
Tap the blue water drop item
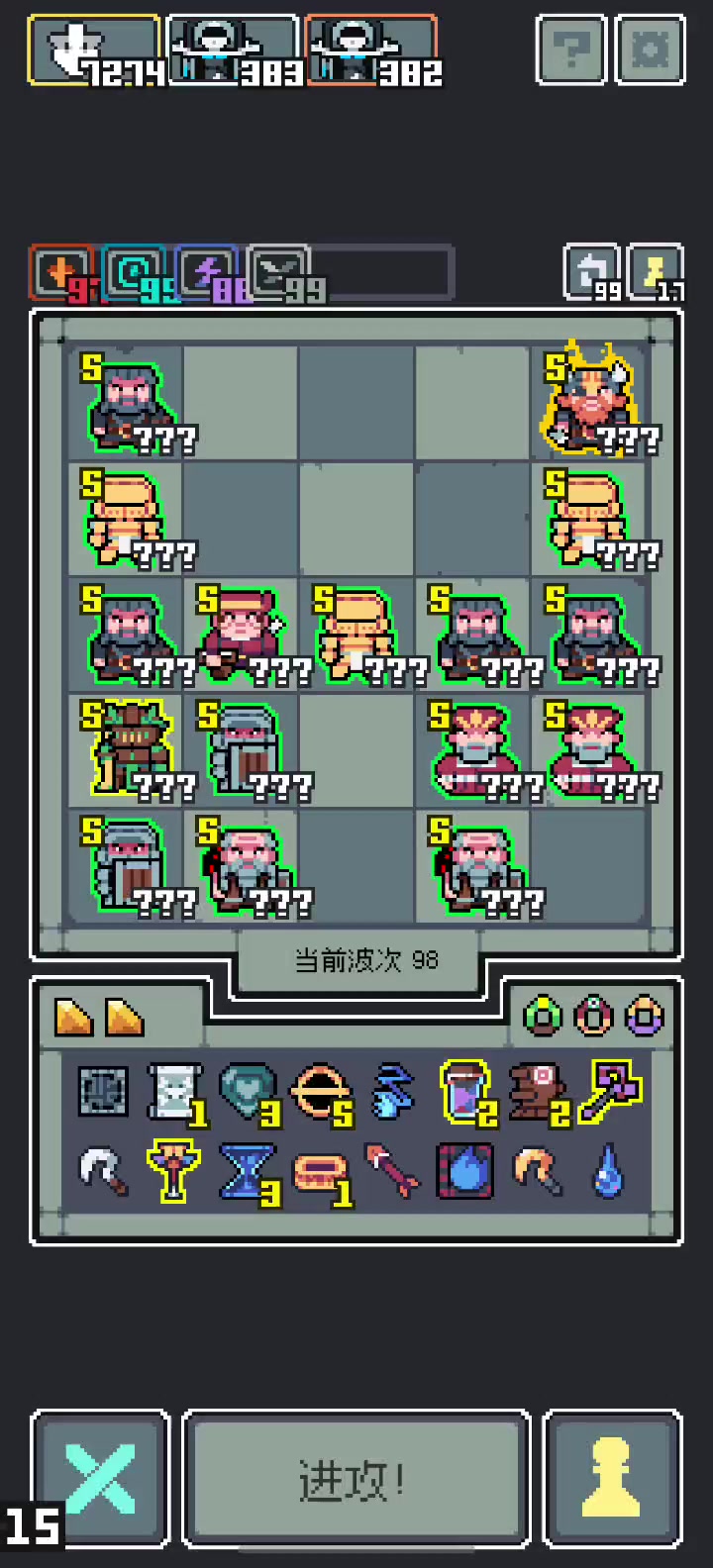(609, 1172)
